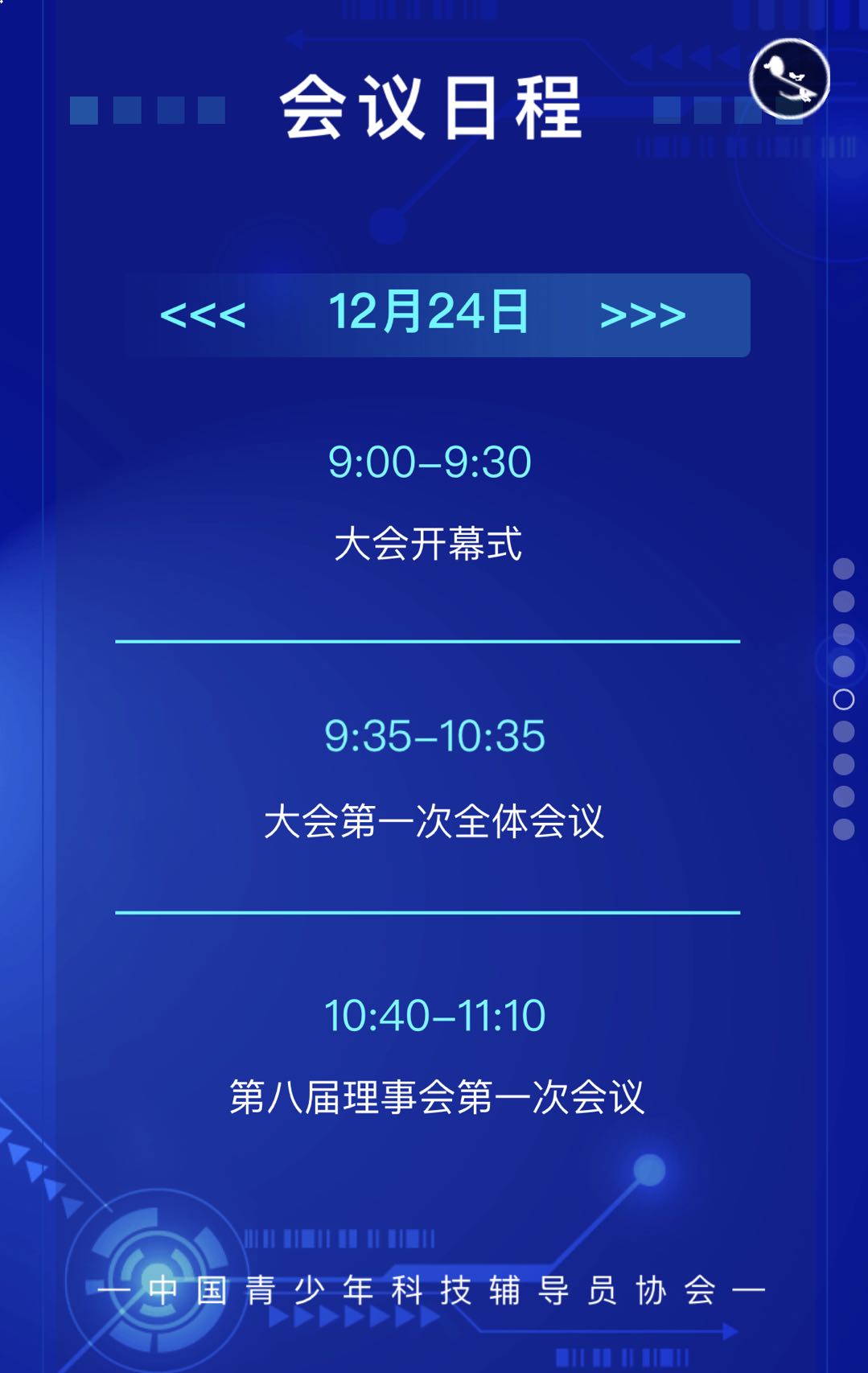Go to next date with >>> arrows
868x1373 pixels.
[x=643, y=314]
